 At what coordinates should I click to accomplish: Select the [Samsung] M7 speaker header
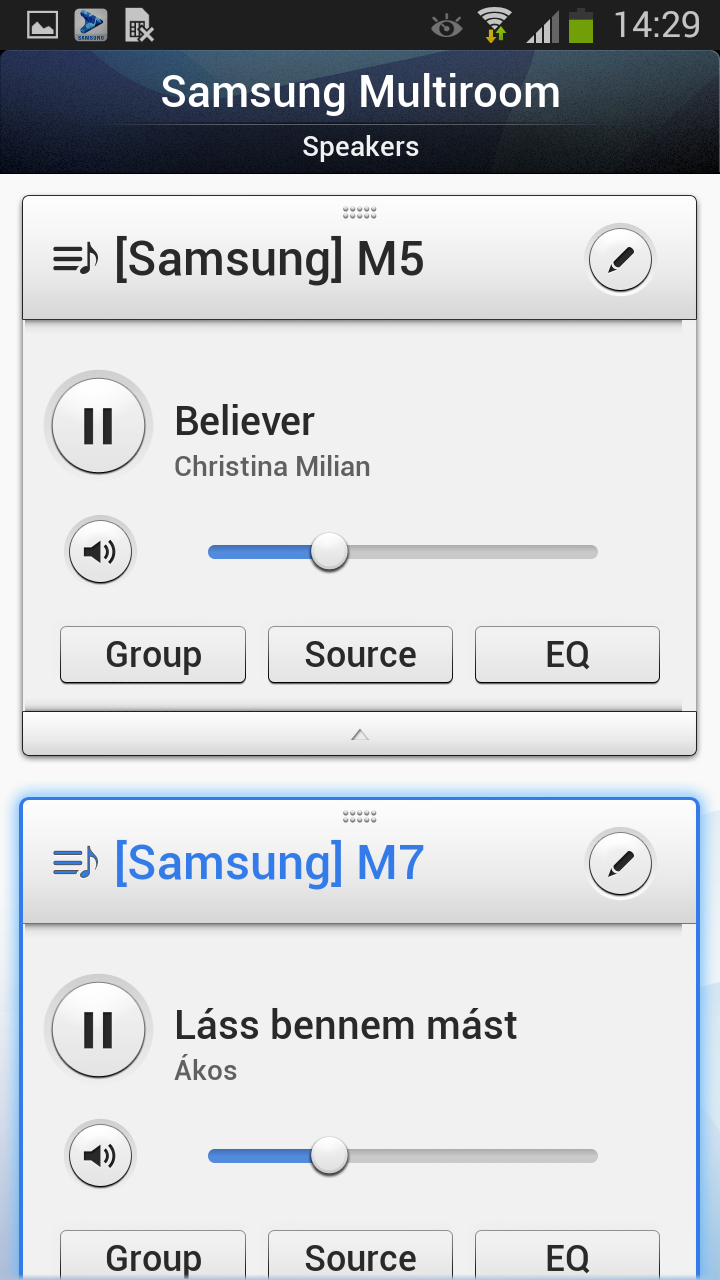point(270,863)
